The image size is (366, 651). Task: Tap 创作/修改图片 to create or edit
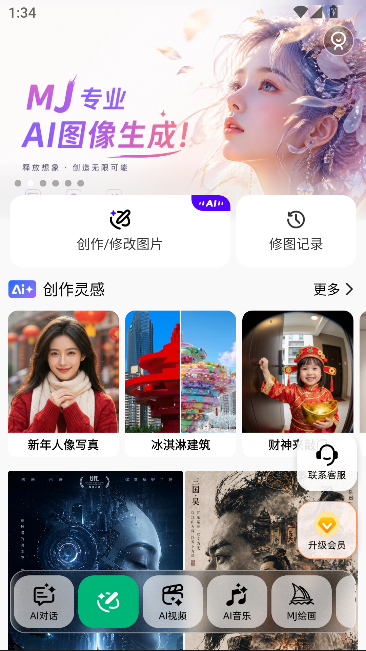[x=120, y=231]
